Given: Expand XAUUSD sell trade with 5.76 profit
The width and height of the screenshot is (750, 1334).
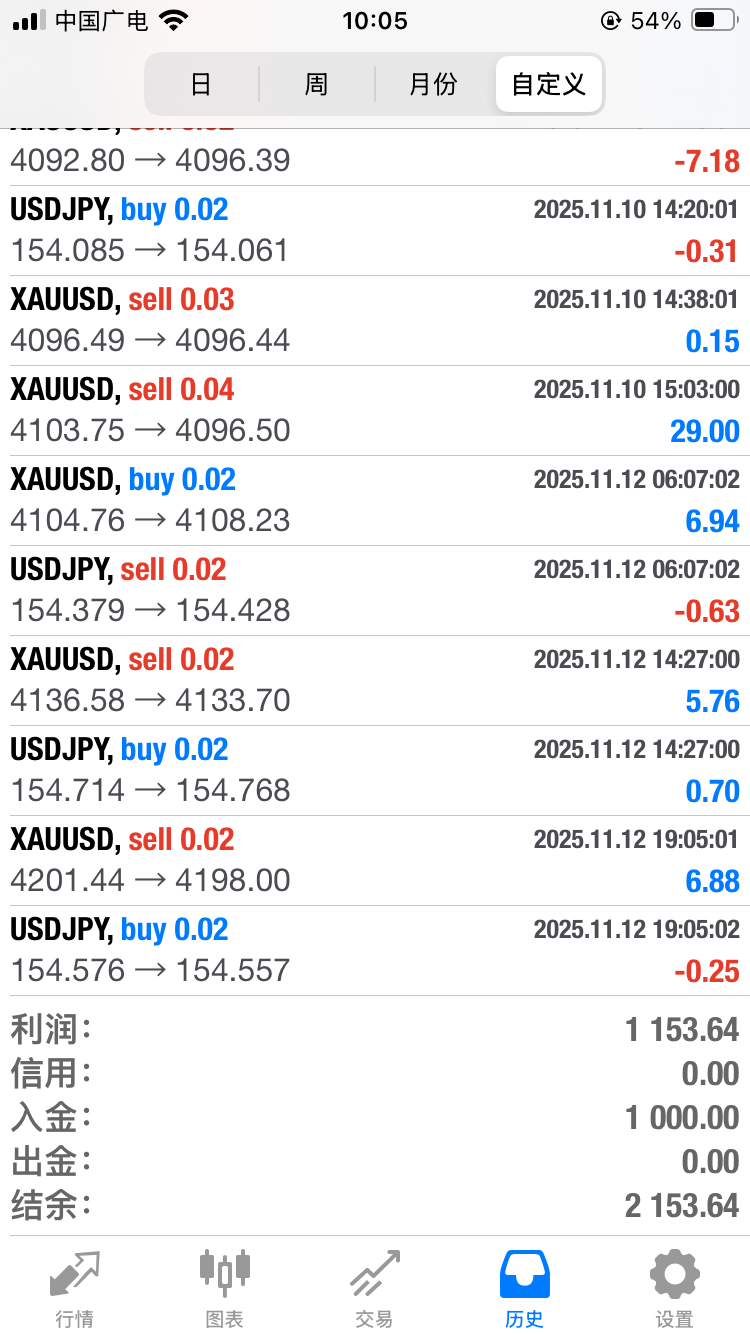Looking at the screenshot, I should point(375,680).
